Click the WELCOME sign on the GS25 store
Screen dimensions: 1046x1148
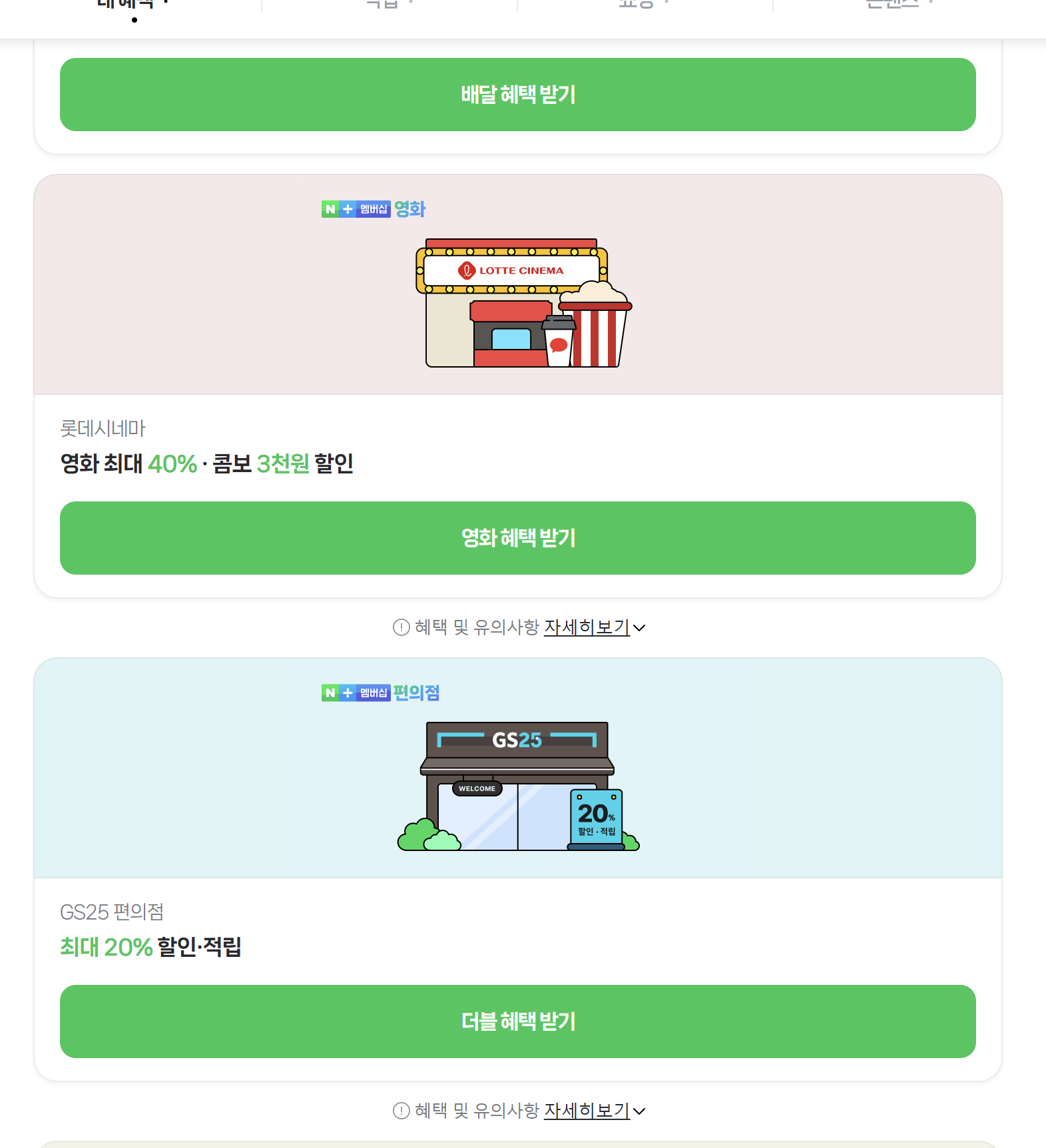(x=477, y=789)
